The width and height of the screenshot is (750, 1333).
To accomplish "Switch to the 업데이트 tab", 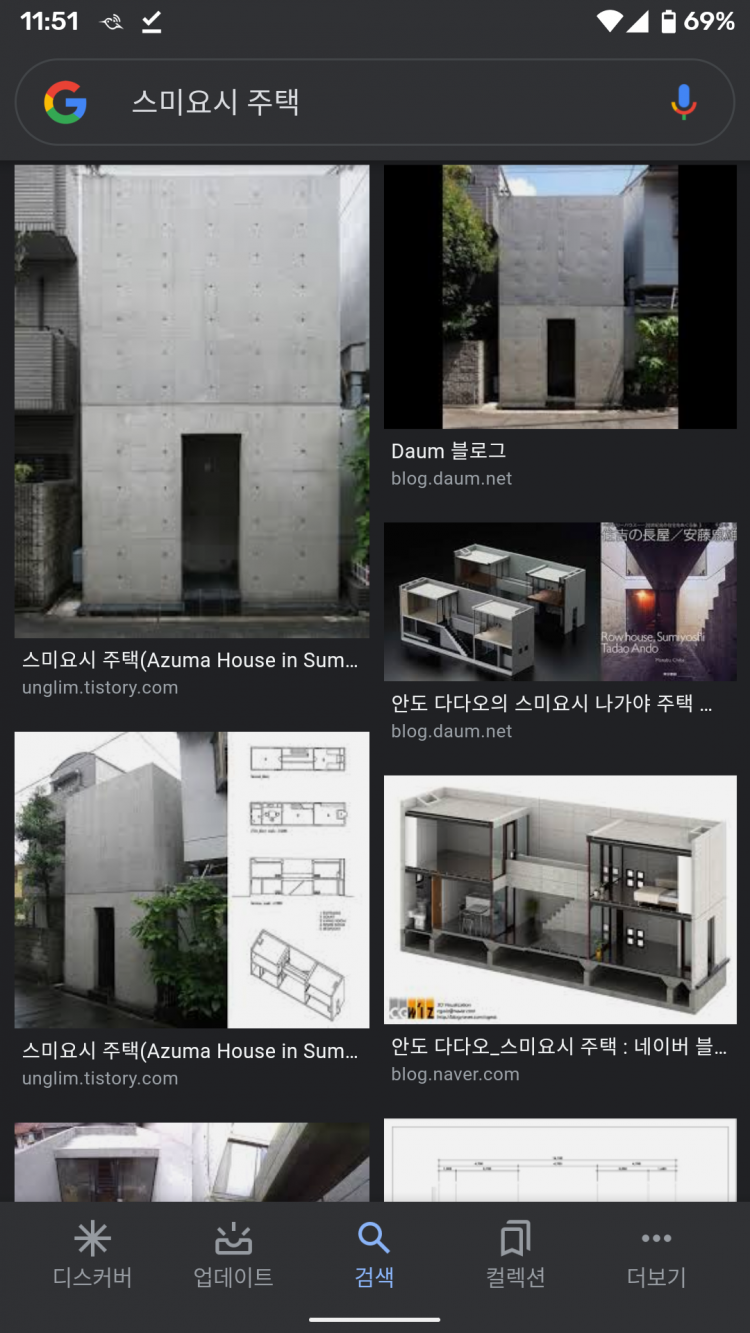I will (x=233, y=1256).
